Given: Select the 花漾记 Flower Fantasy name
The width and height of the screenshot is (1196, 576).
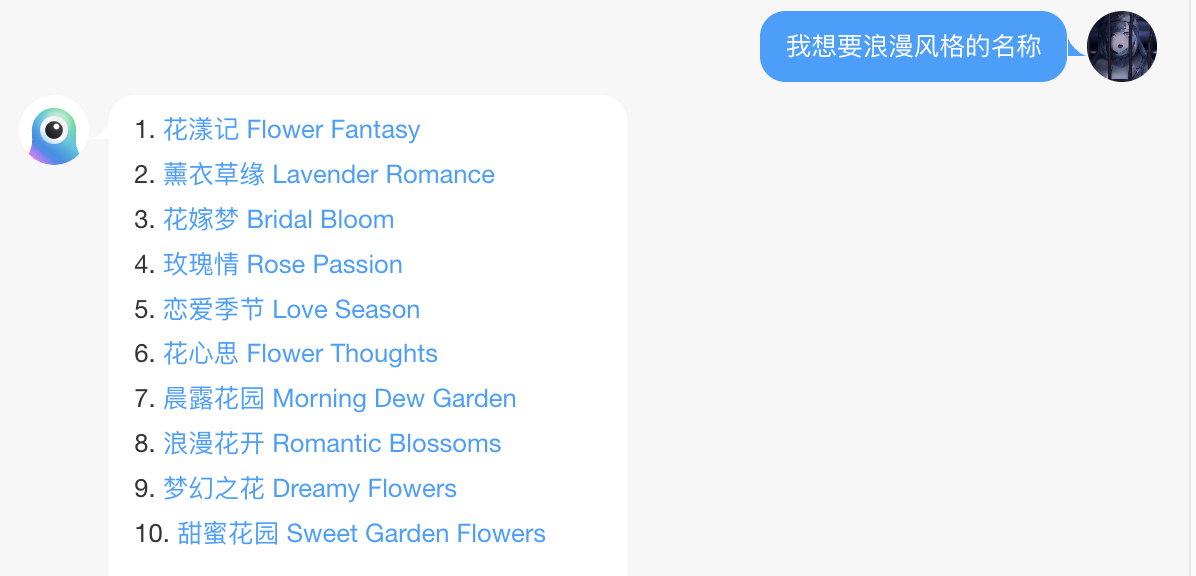Looking at the screenshot, I should (x=291, y=130).
